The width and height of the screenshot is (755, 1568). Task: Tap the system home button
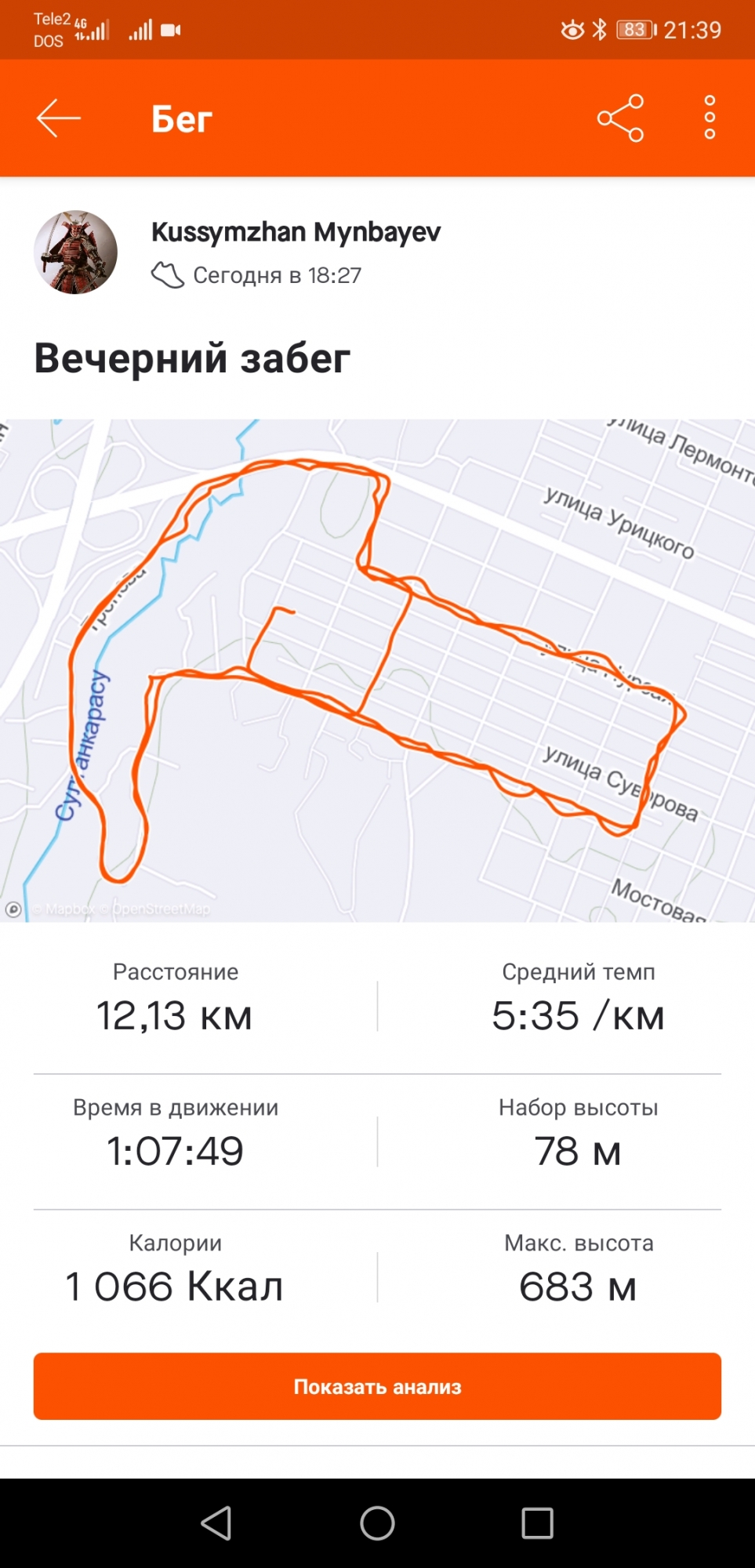[377, 1523]
